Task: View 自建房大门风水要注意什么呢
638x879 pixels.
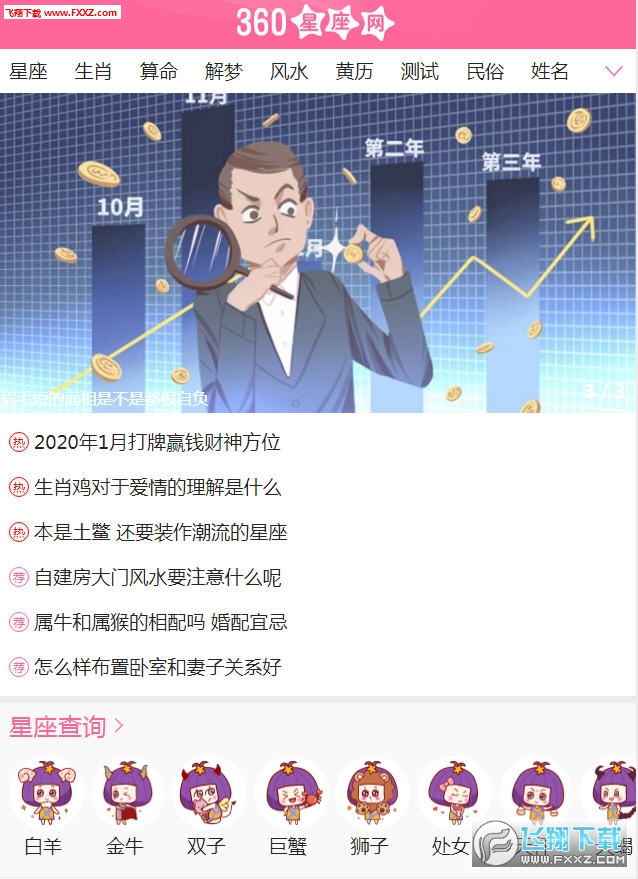Action: point(157,577)
